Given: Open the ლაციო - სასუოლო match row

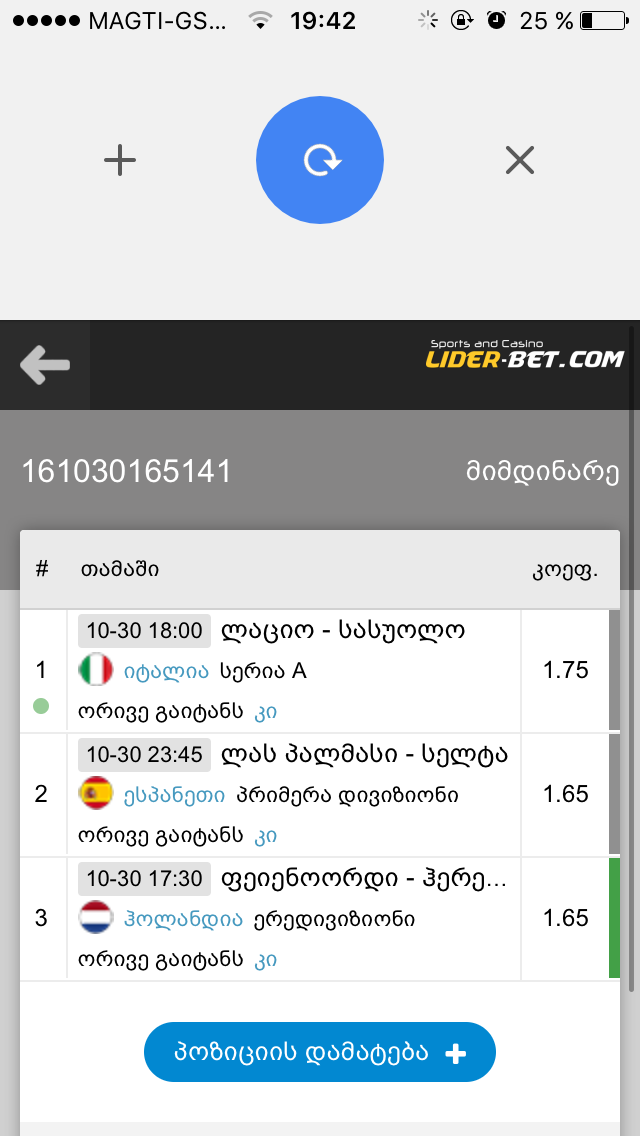Looking at the screenshot, I should coord(342,631).
